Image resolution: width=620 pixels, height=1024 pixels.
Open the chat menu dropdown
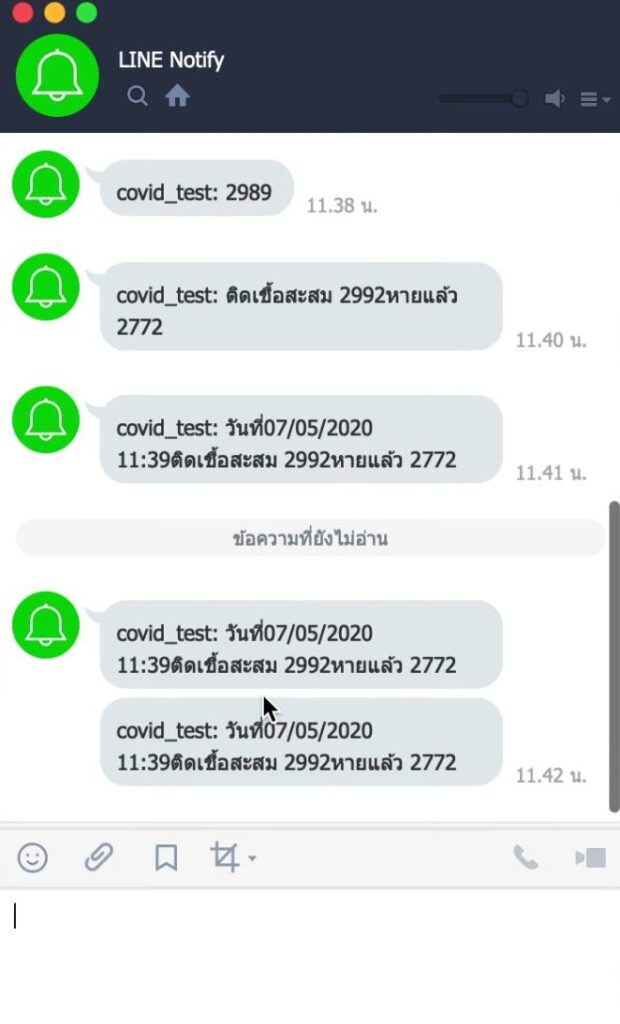(595, 99)
